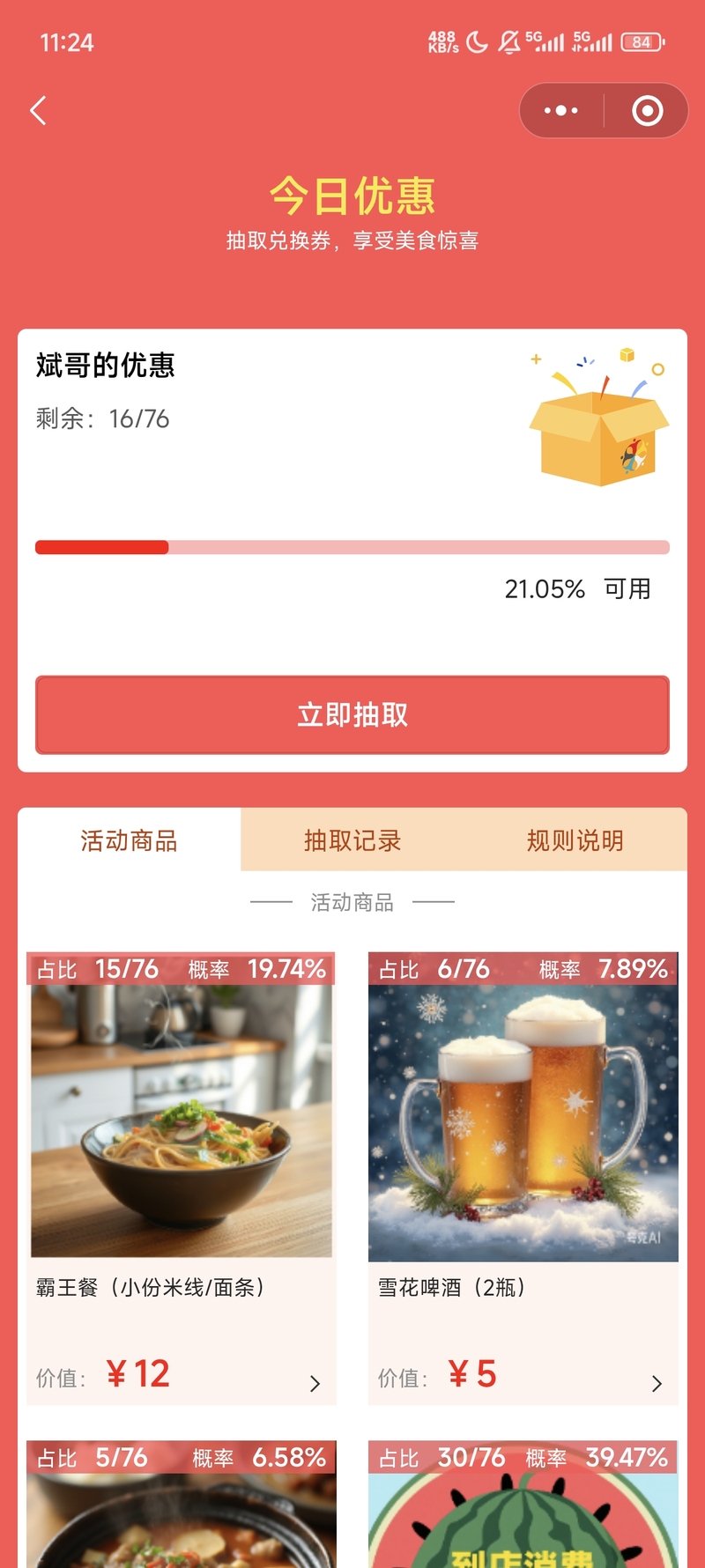
Task: Switch to the 抽取记录 tab
Action: click(352, 840)
